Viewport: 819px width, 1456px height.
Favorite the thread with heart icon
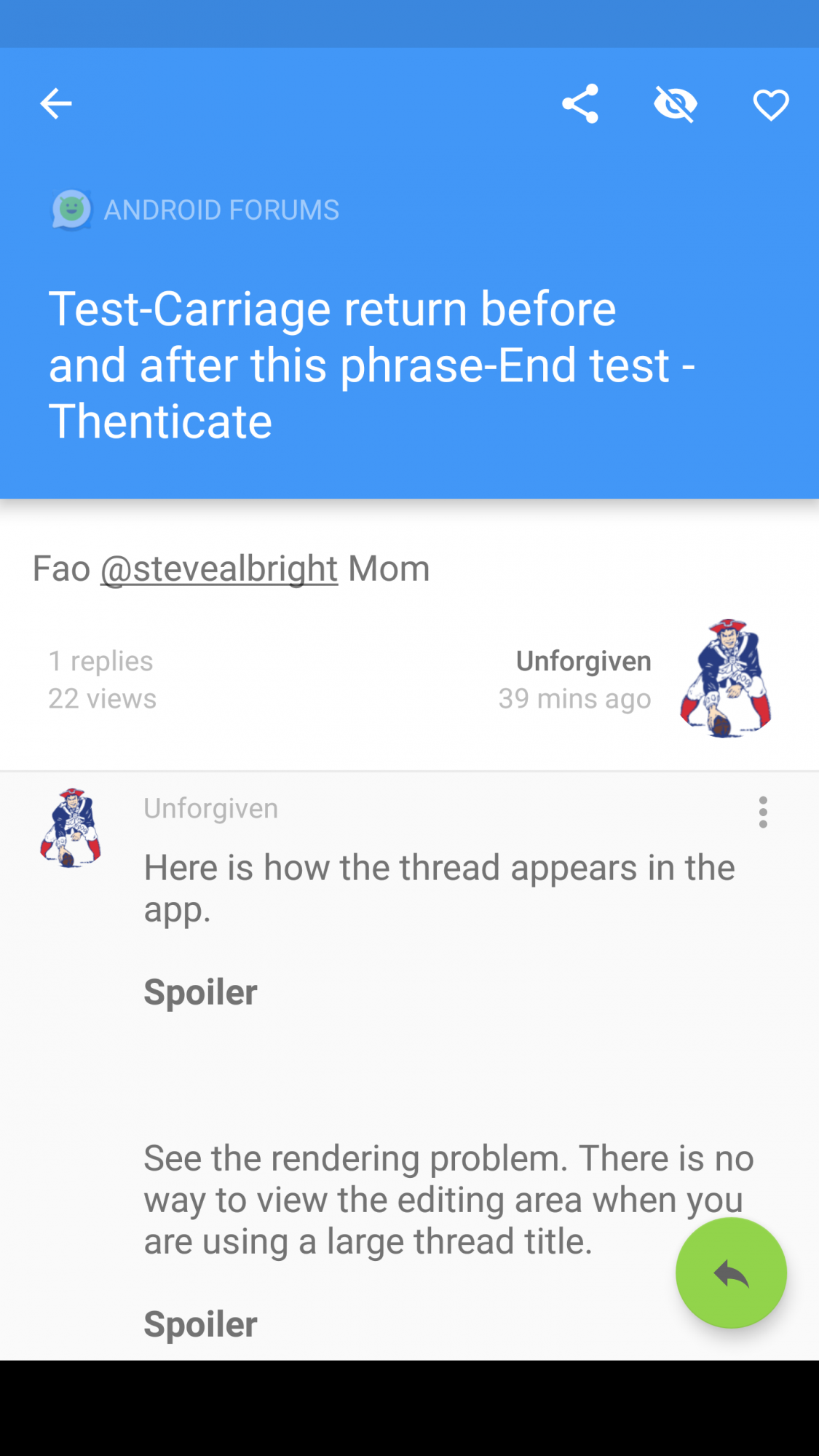tap(771, 105)
